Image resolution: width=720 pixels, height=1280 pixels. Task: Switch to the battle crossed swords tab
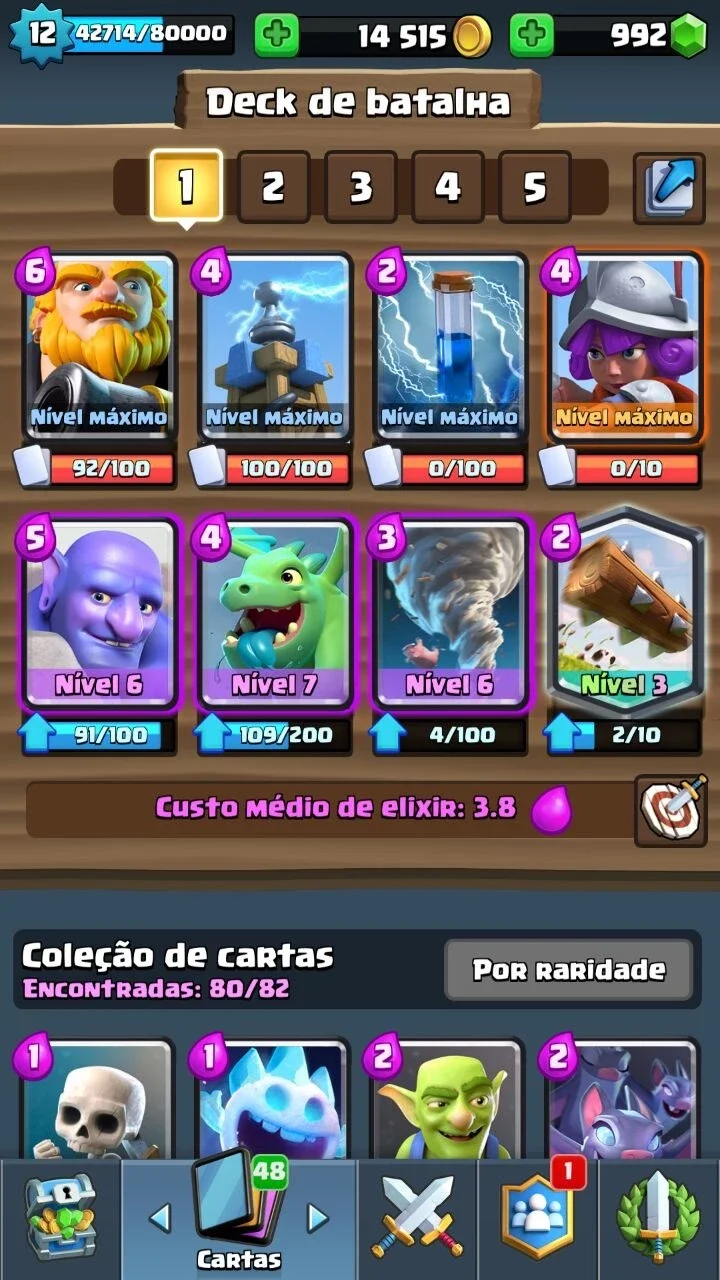pos(418,1218)
